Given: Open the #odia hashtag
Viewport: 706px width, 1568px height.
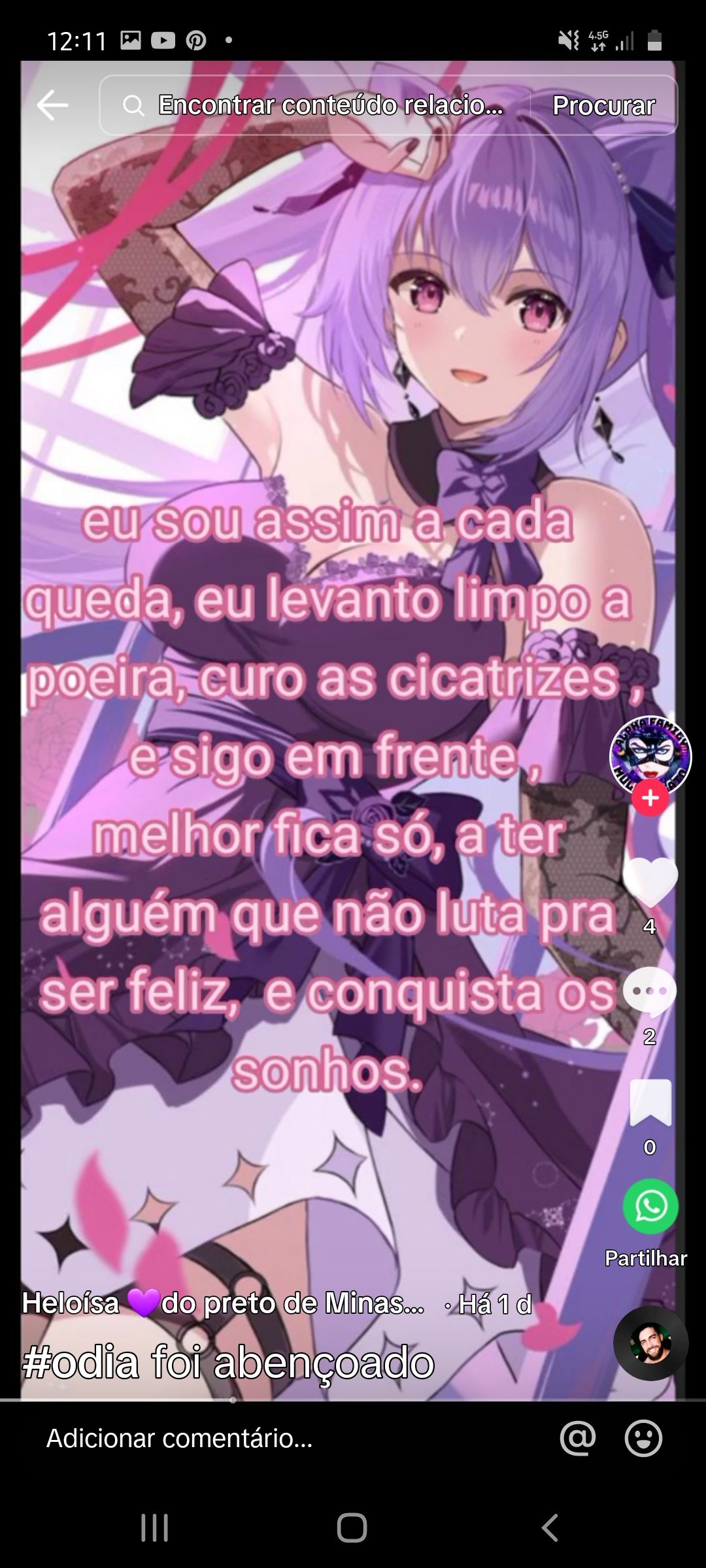Looking at the screenshot, I should [x=80, y=1363].
